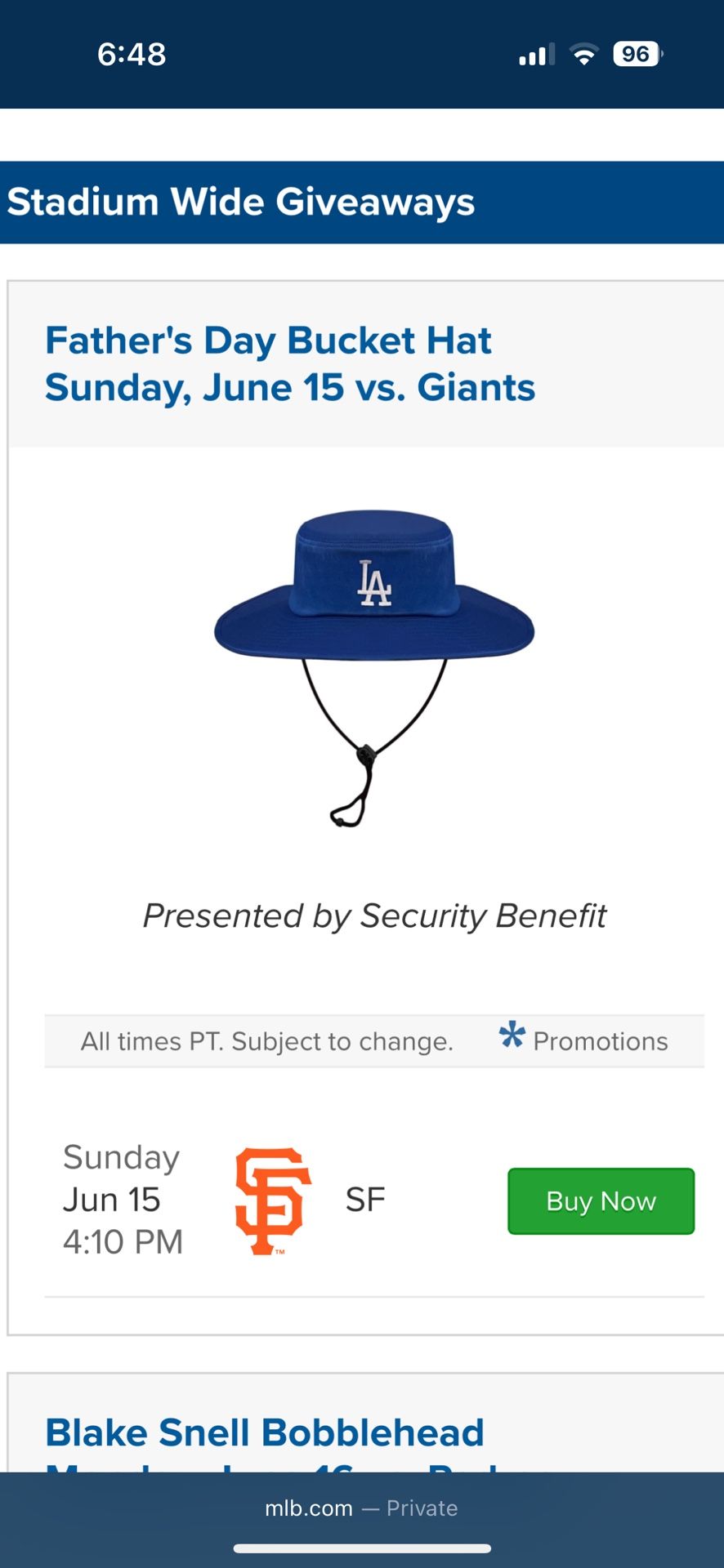
Task: Tap Buy Now for the Giants game
Action: click(601, 1200)
